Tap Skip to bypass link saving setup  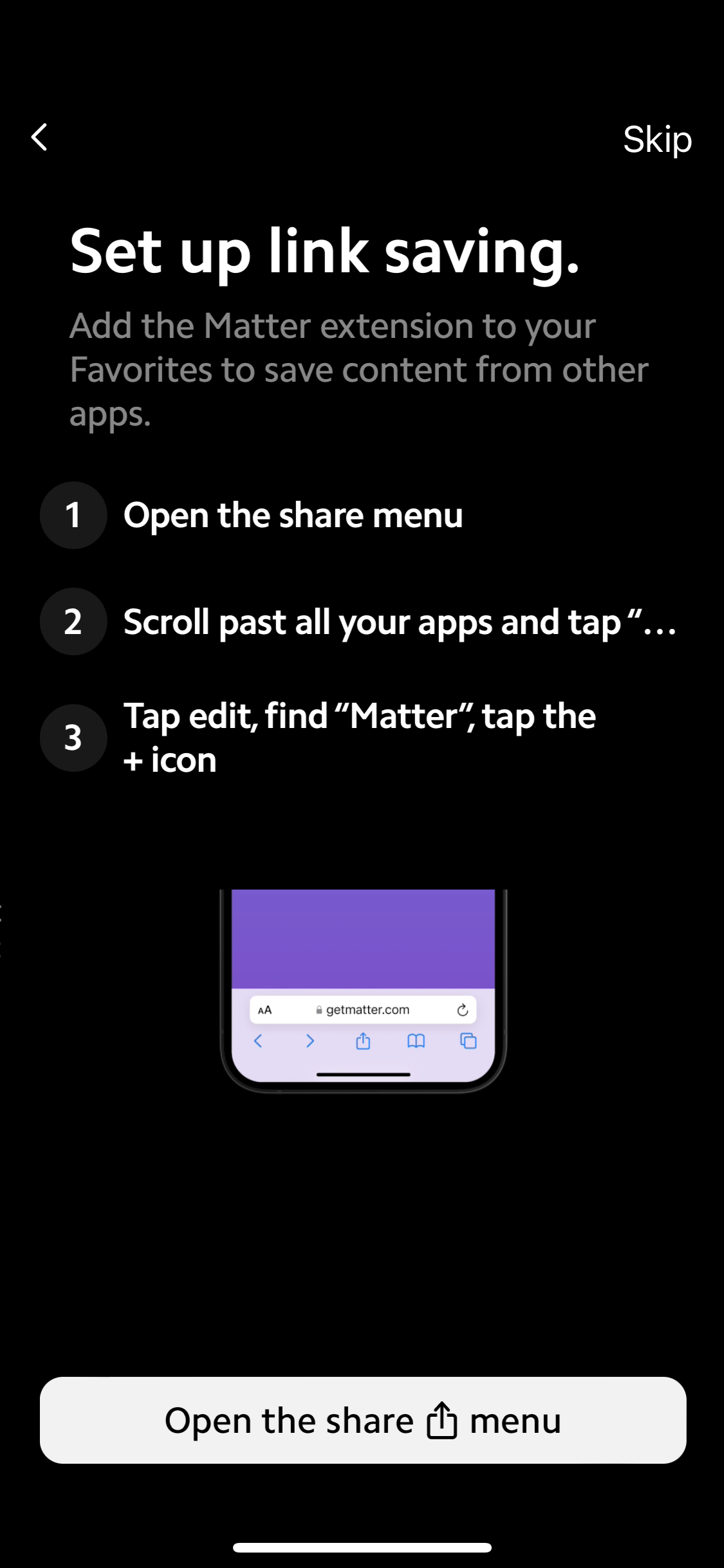click(x=658, y=138)
